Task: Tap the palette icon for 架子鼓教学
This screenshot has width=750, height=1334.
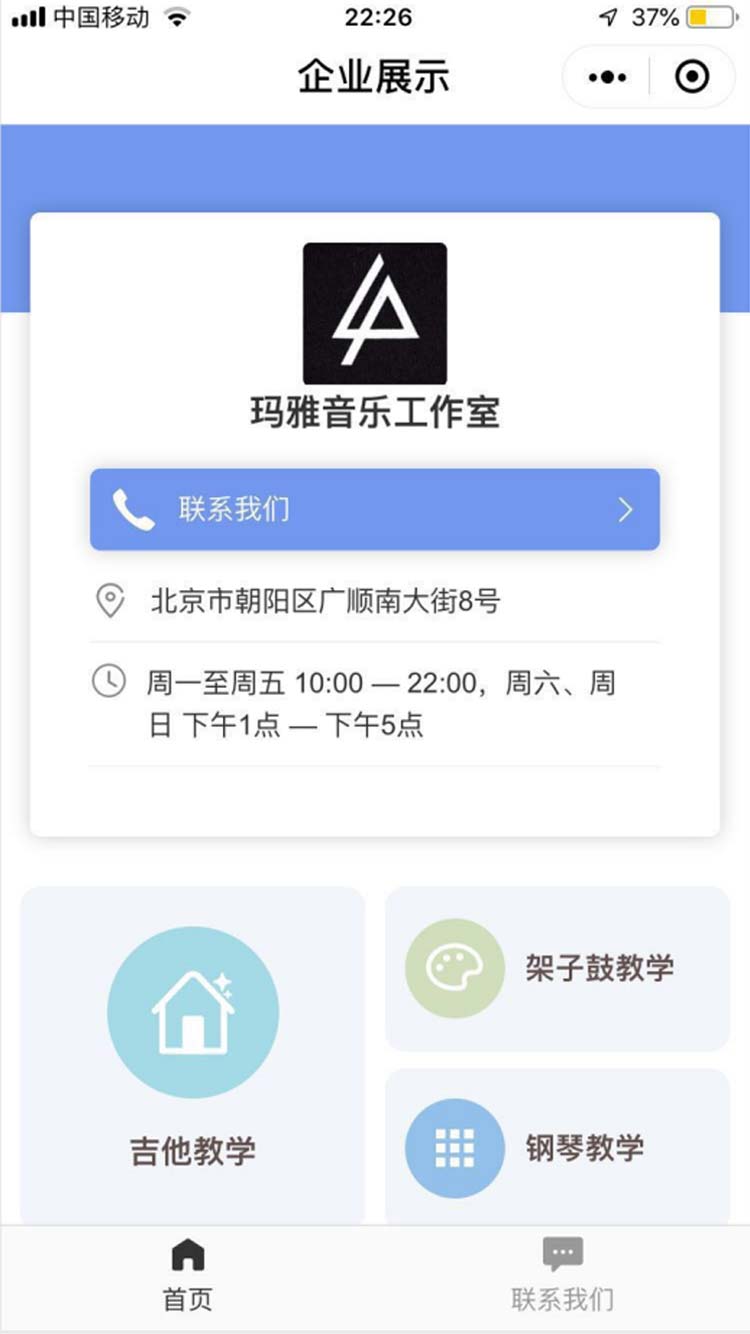Action: (x=455, y=967)
